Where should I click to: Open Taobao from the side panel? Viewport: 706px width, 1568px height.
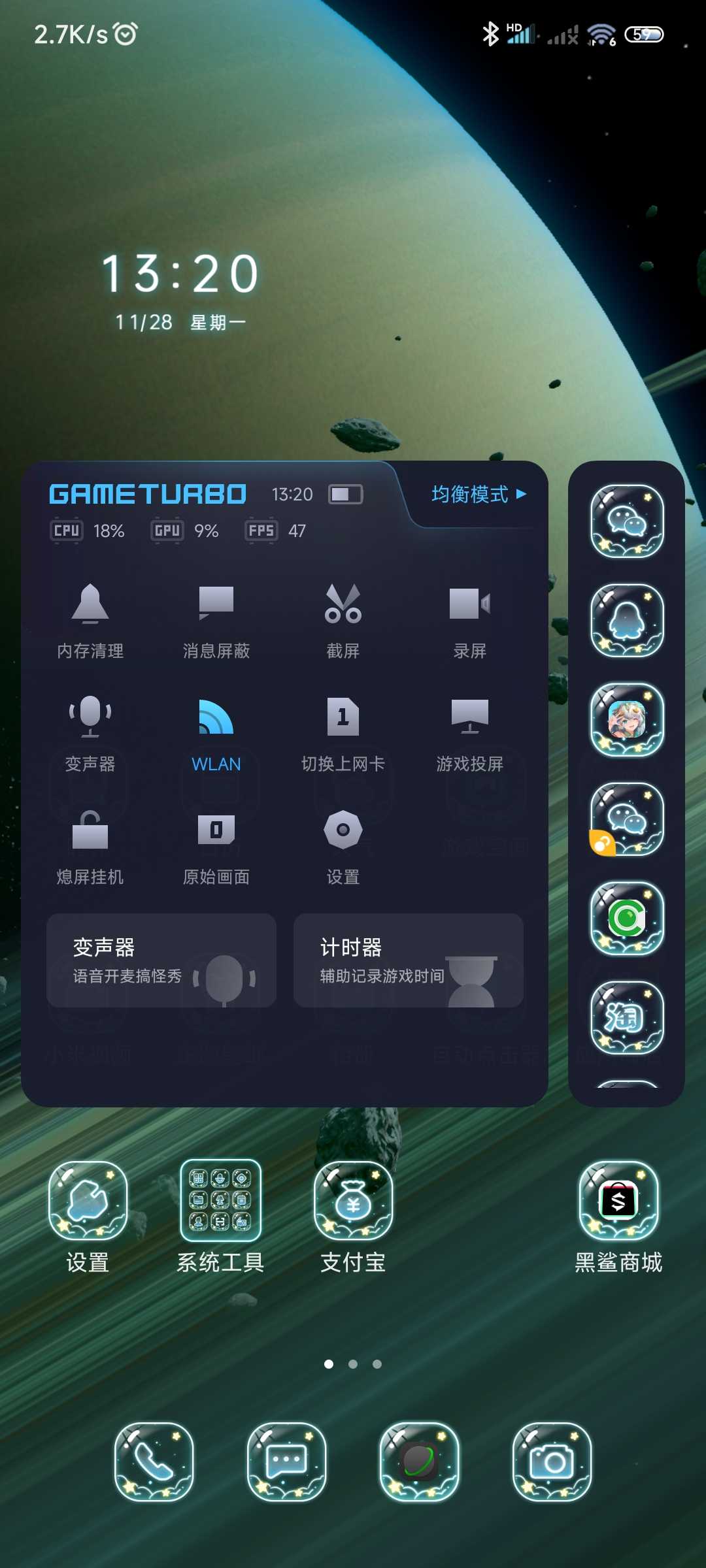627,1017
